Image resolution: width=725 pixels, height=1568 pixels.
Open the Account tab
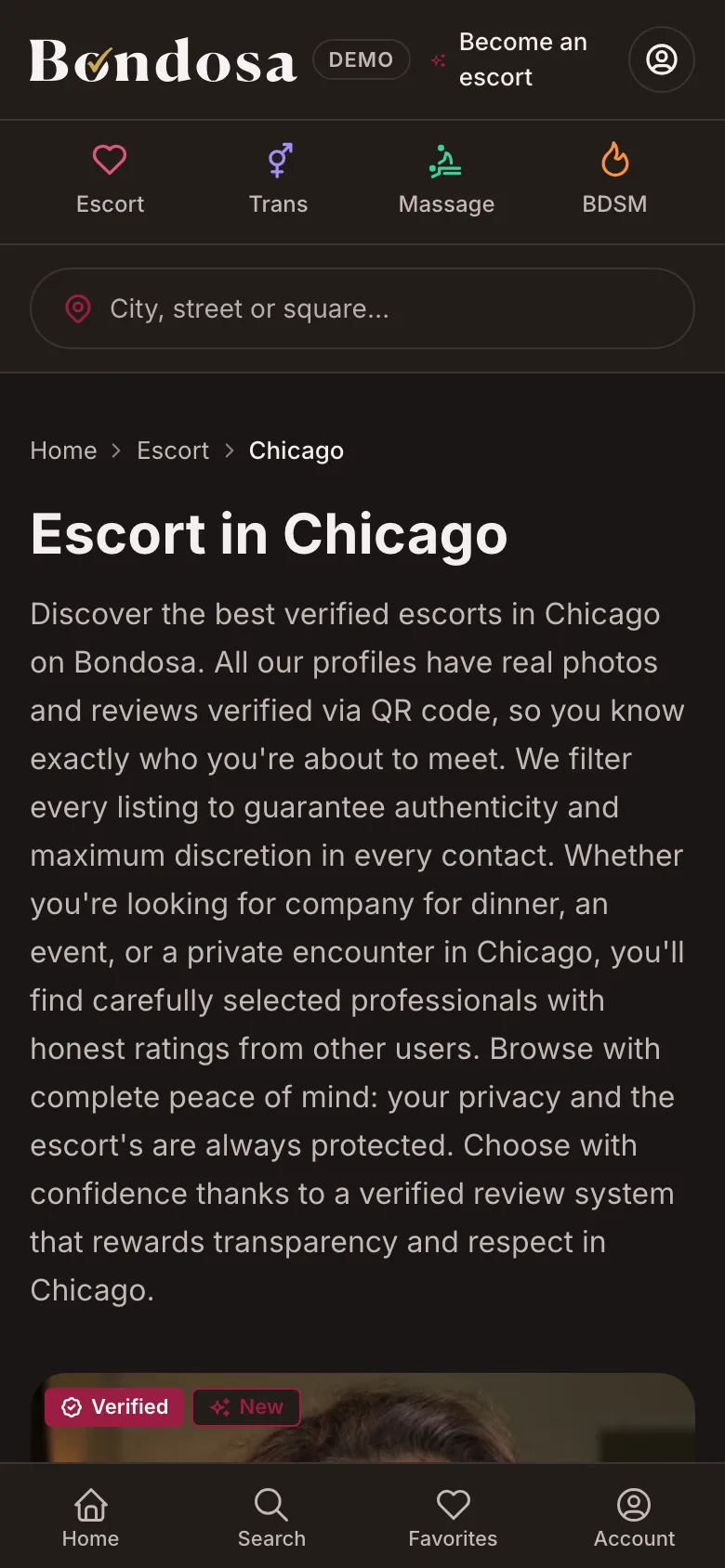pos(634,1518)
